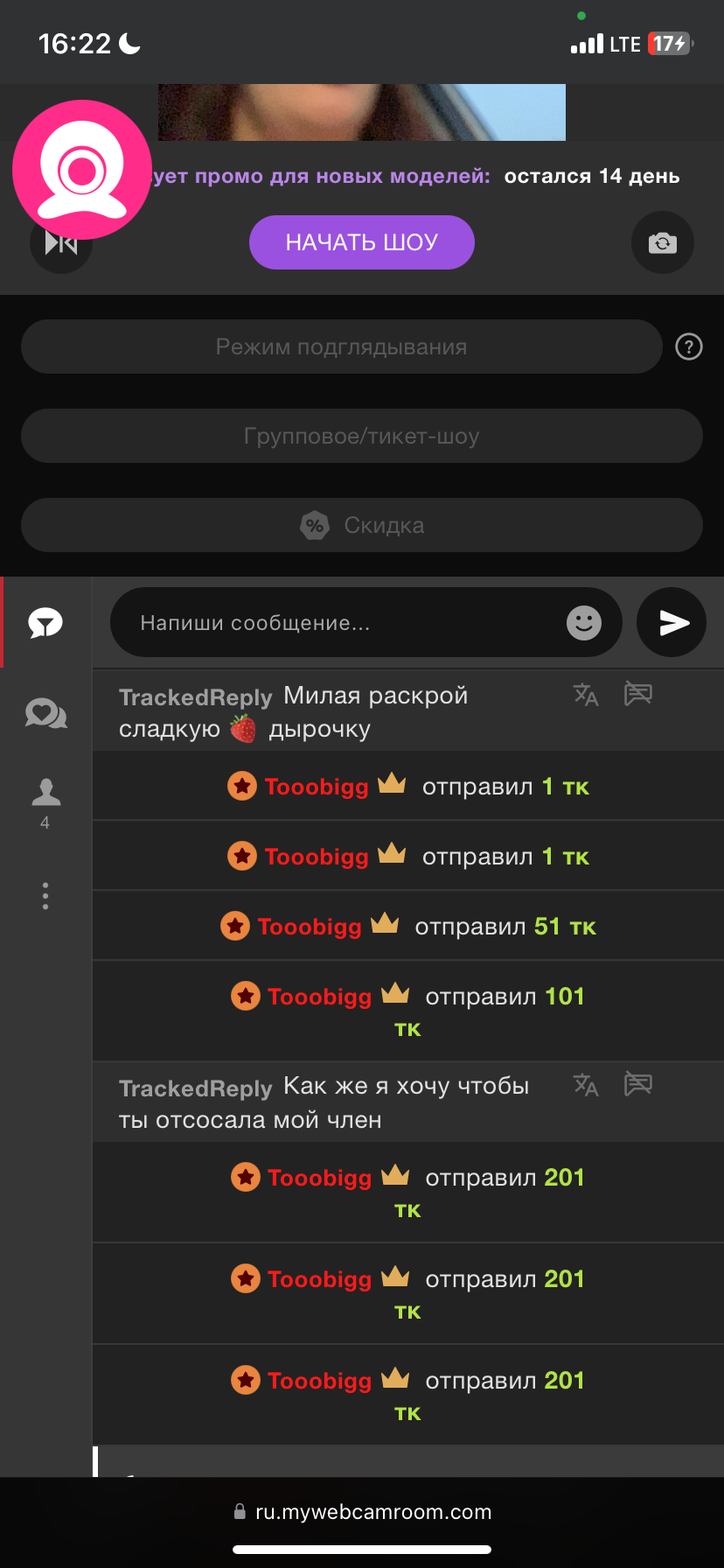Mute sender of Как же я хочу message
This screenshot has height=1568, width=724.
pyautogui.click(x=638, y=1084)
